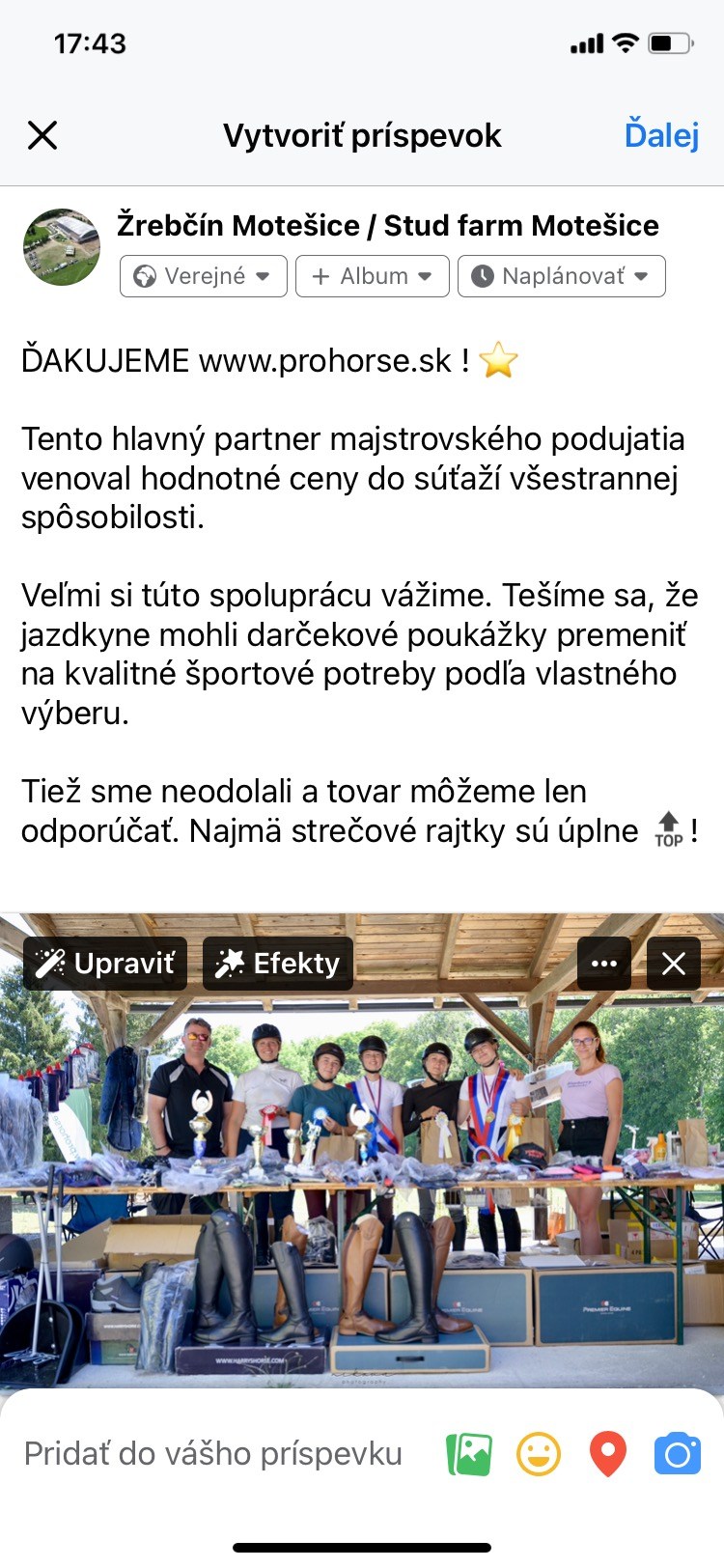The width and height of the screenshot is (724, 1568).
Task: Add a location with the red pin
Action: (608, 1454)
